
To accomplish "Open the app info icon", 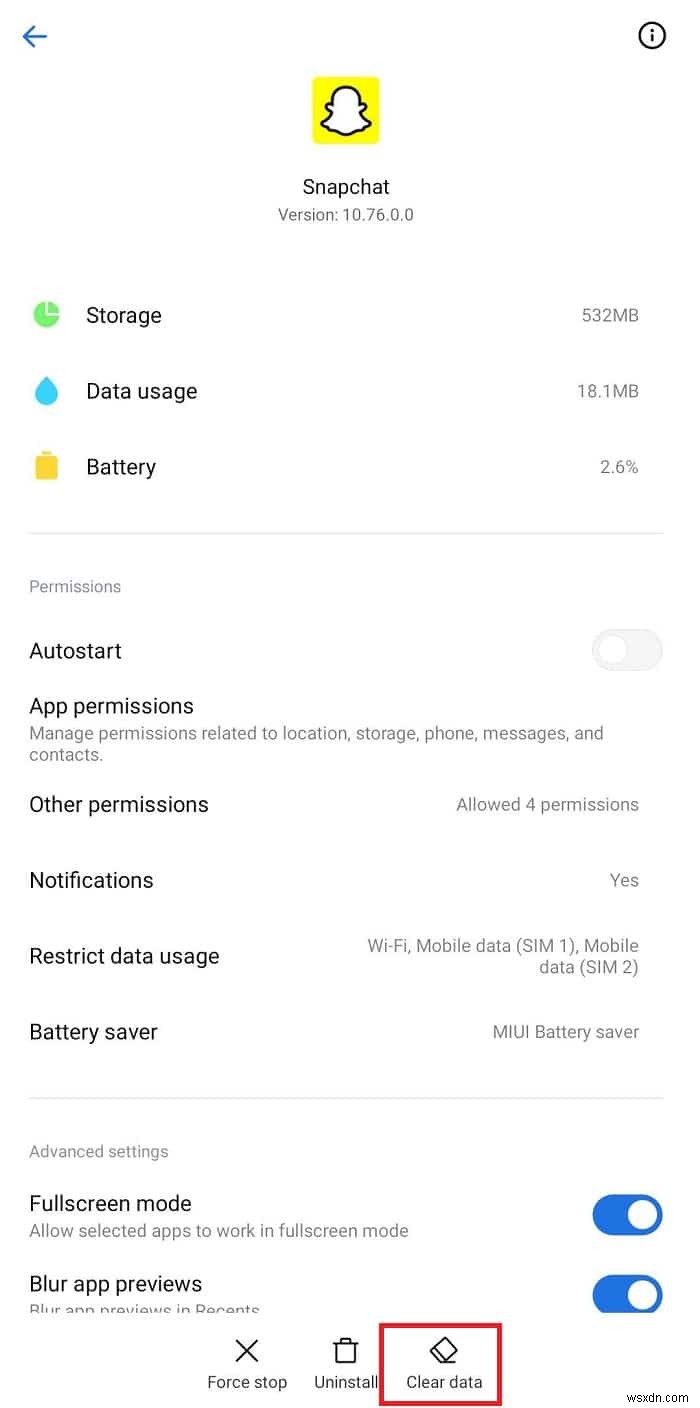I will [651, 37].
